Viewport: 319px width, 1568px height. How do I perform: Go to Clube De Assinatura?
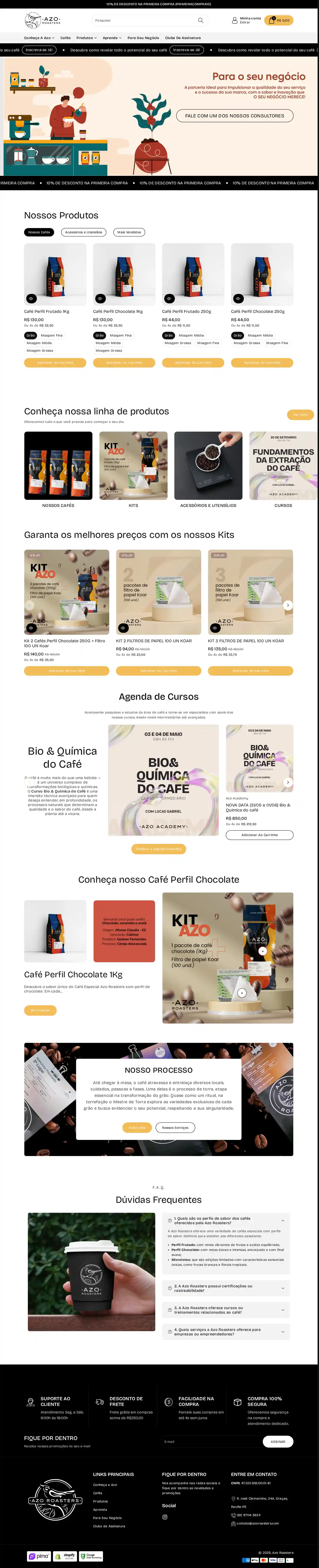point(183,38)
